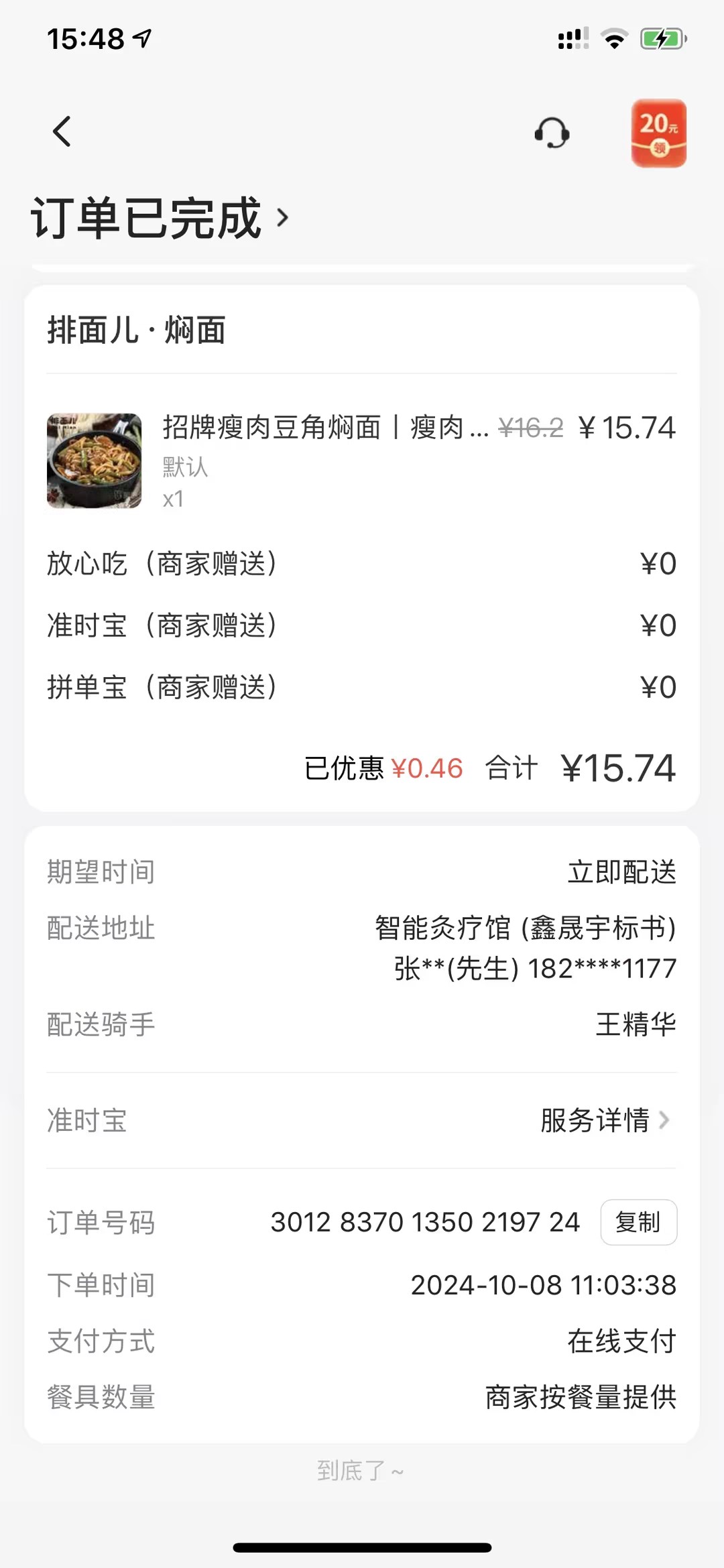Expand the 订单已完成 order status
This screenshot has width=724, height=1568.
tap(160, 218)
